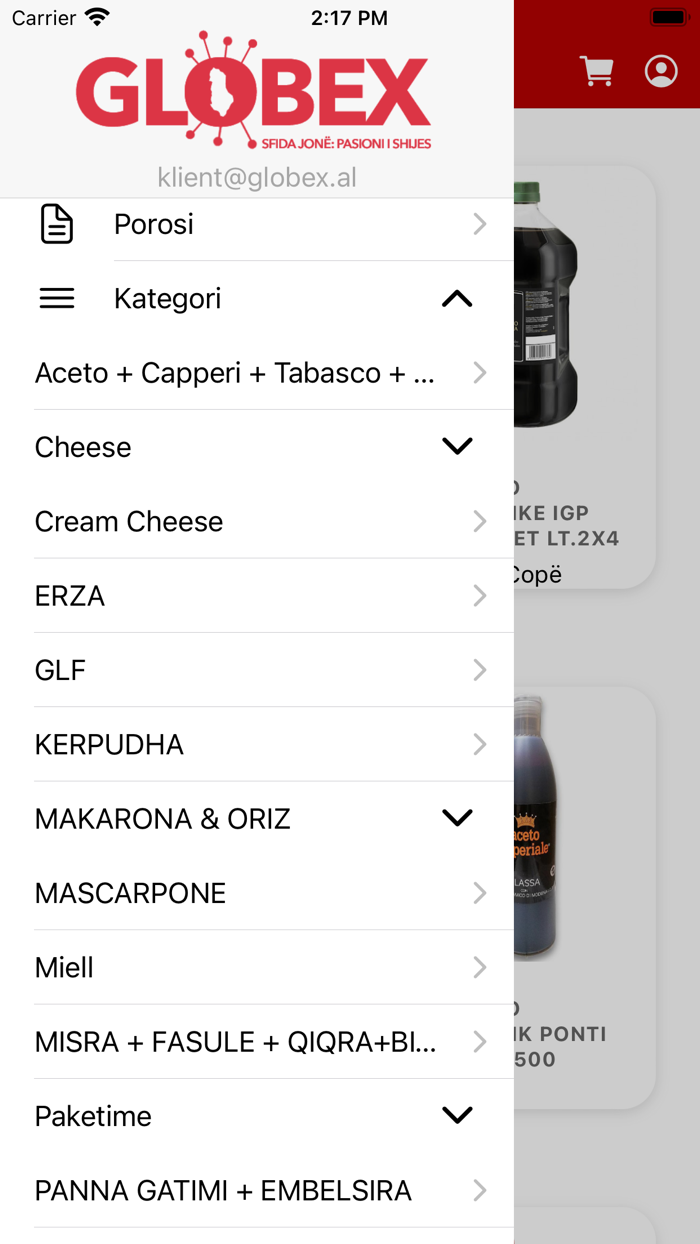Open the shopping cart

(597, 71)
